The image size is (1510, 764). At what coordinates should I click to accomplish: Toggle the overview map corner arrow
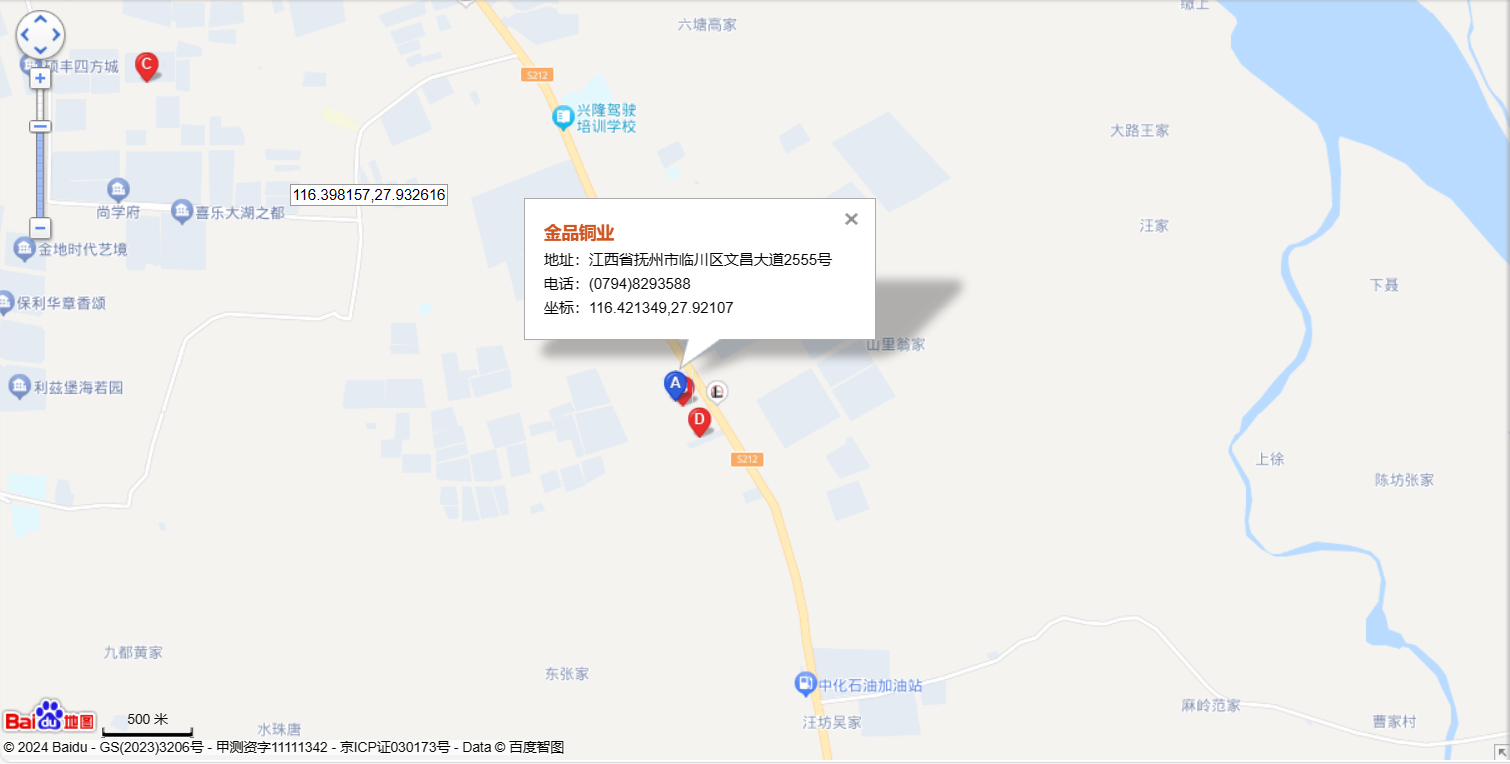pos(1501,752)
